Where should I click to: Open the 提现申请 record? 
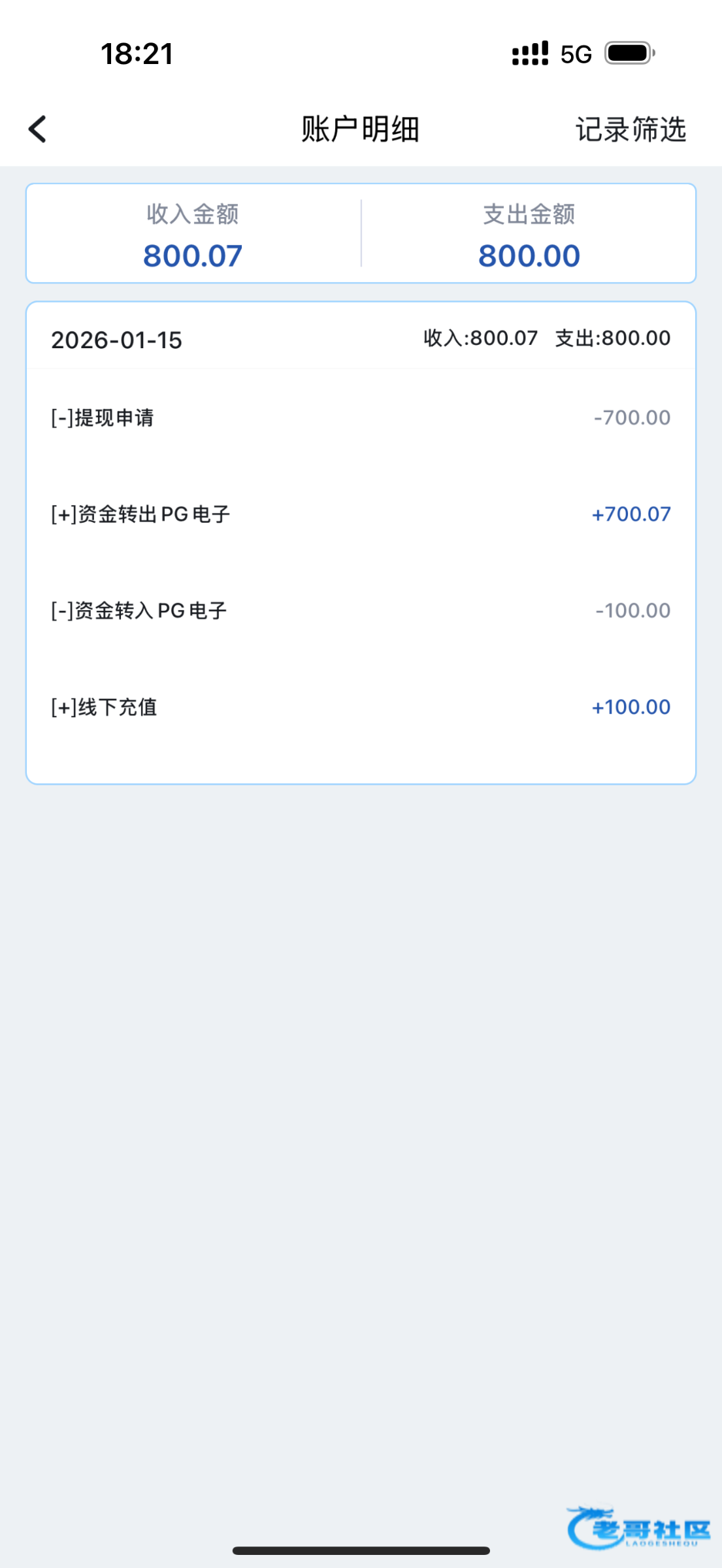click(360, 417)
